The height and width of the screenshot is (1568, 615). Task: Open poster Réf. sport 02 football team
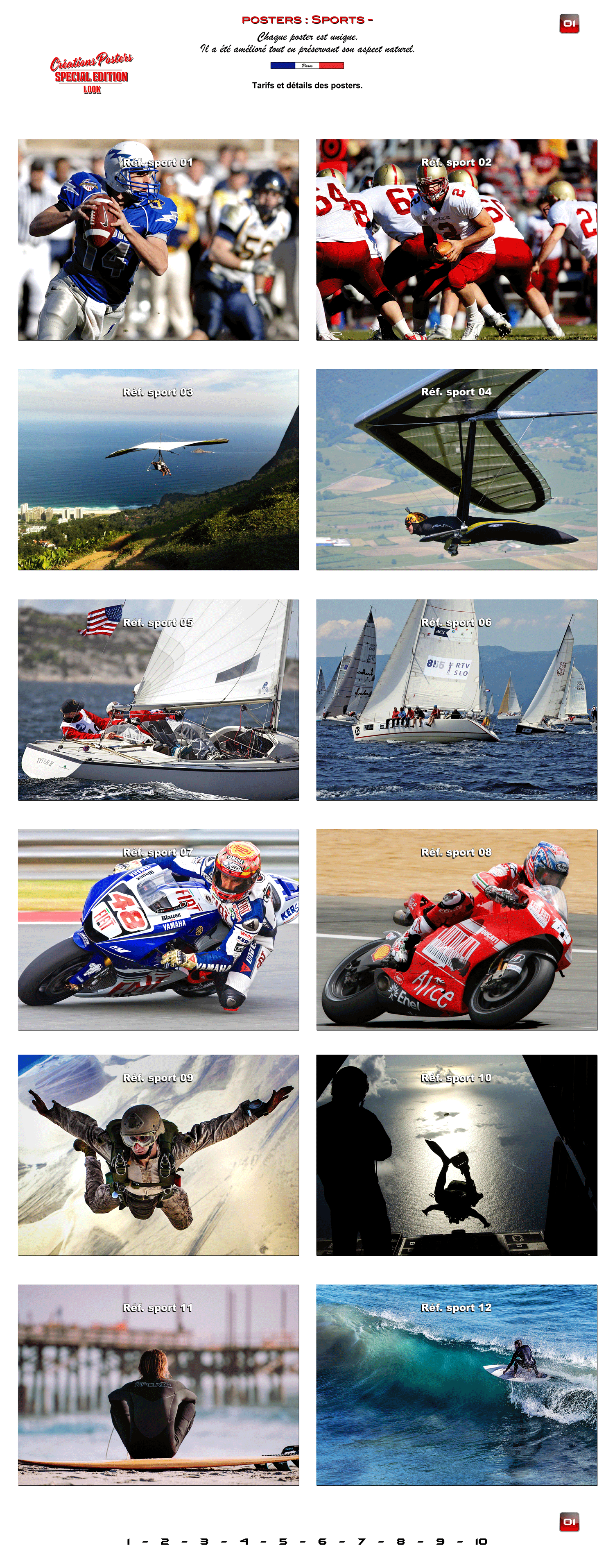[x=456, y=239]
